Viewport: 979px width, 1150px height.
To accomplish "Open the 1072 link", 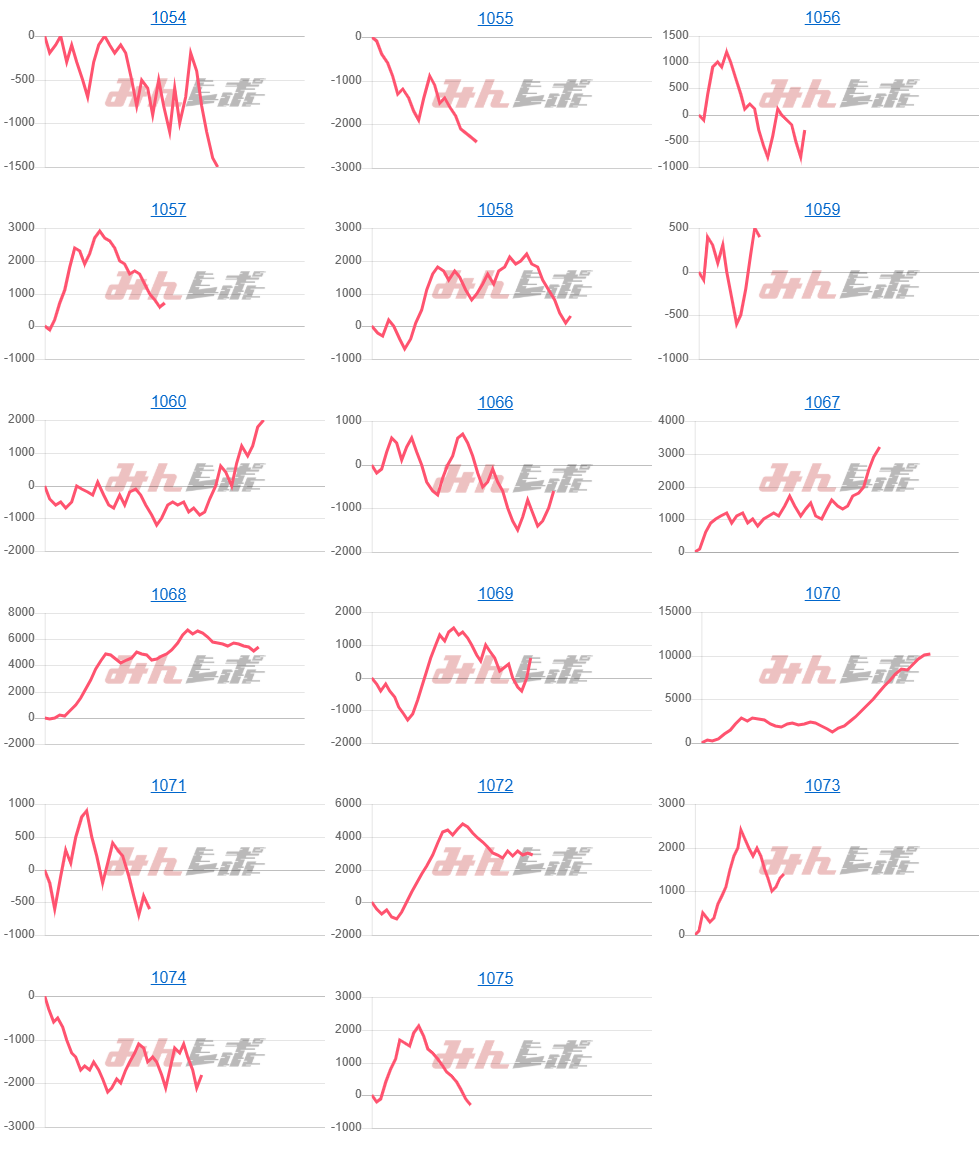I will 495,786.
